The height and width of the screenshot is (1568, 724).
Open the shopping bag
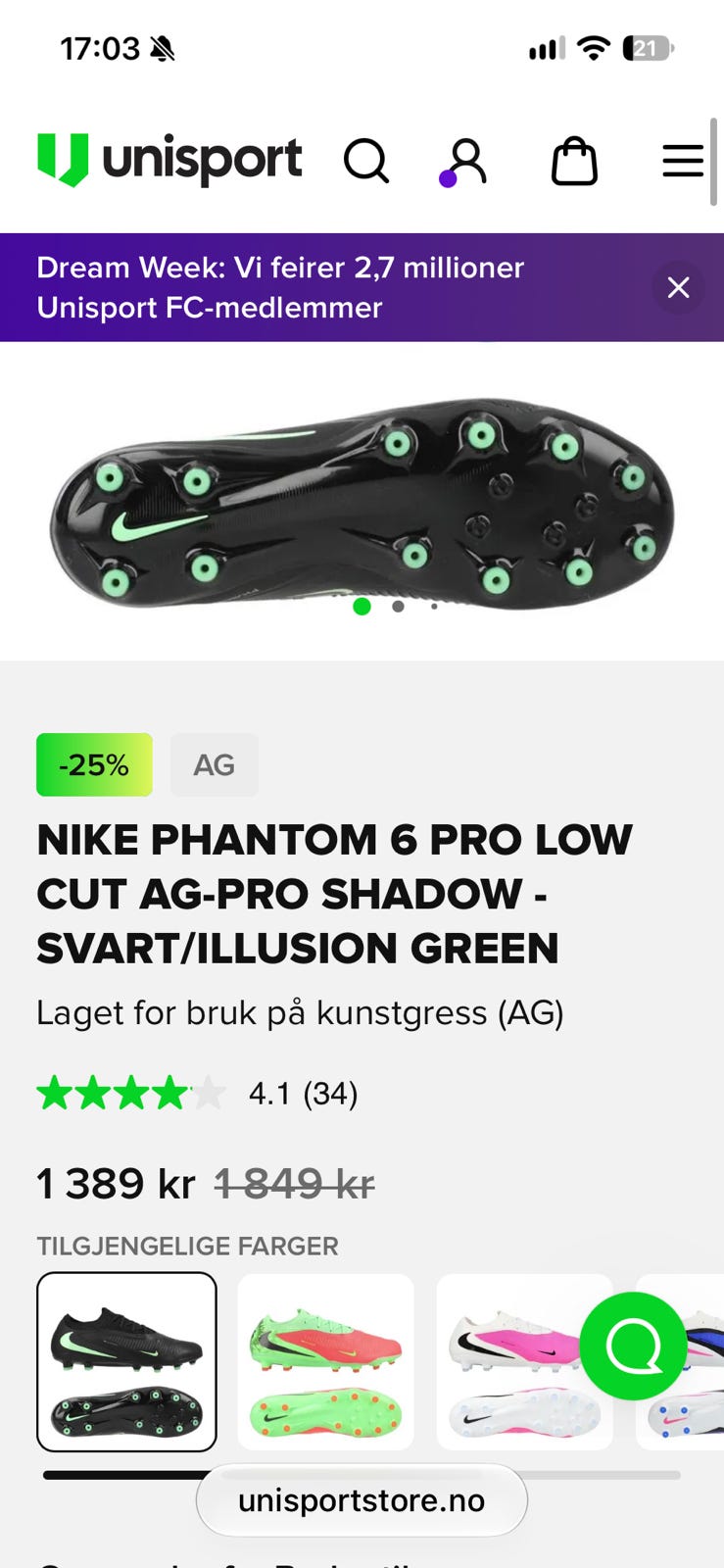574,161
